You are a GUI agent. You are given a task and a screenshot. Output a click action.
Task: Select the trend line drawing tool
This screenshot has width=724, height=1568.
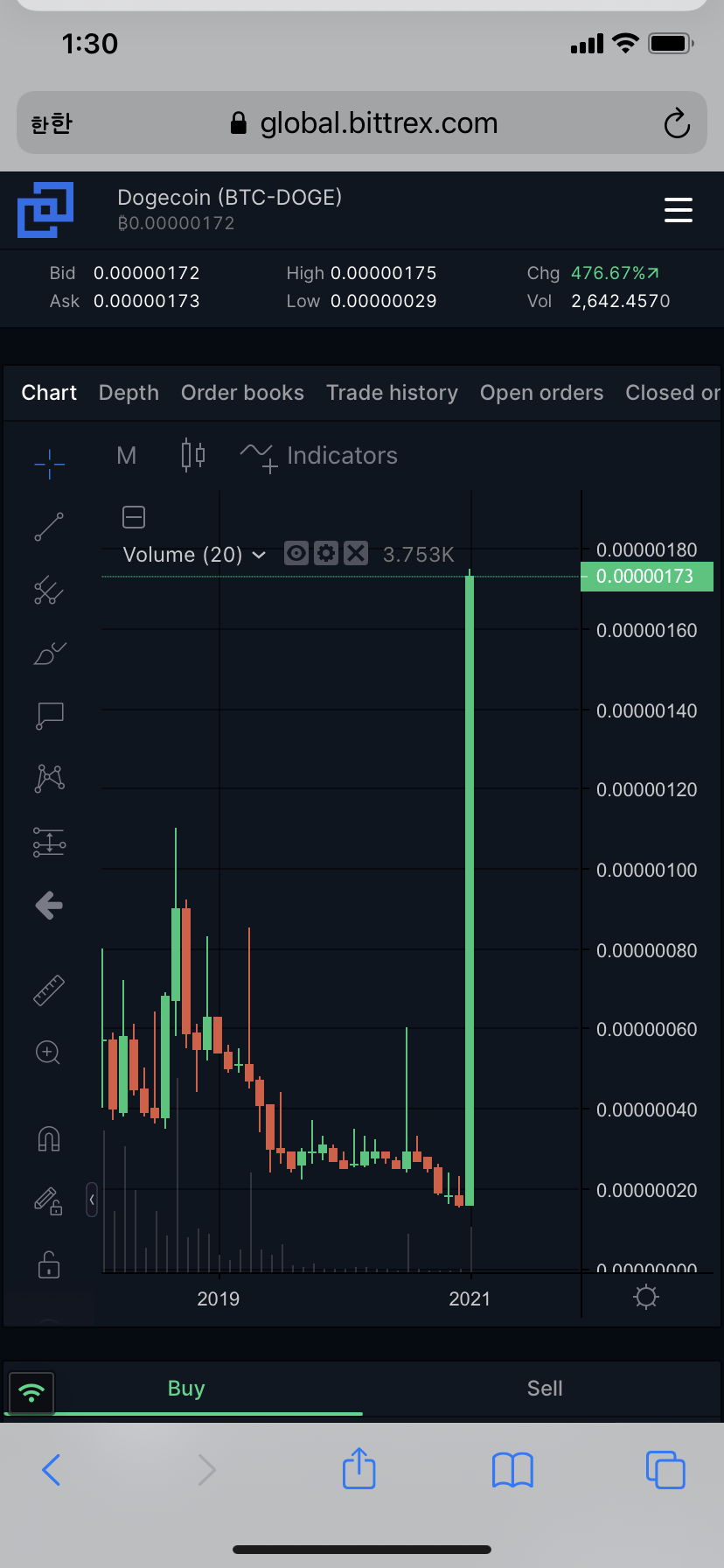tap(49, 527)
